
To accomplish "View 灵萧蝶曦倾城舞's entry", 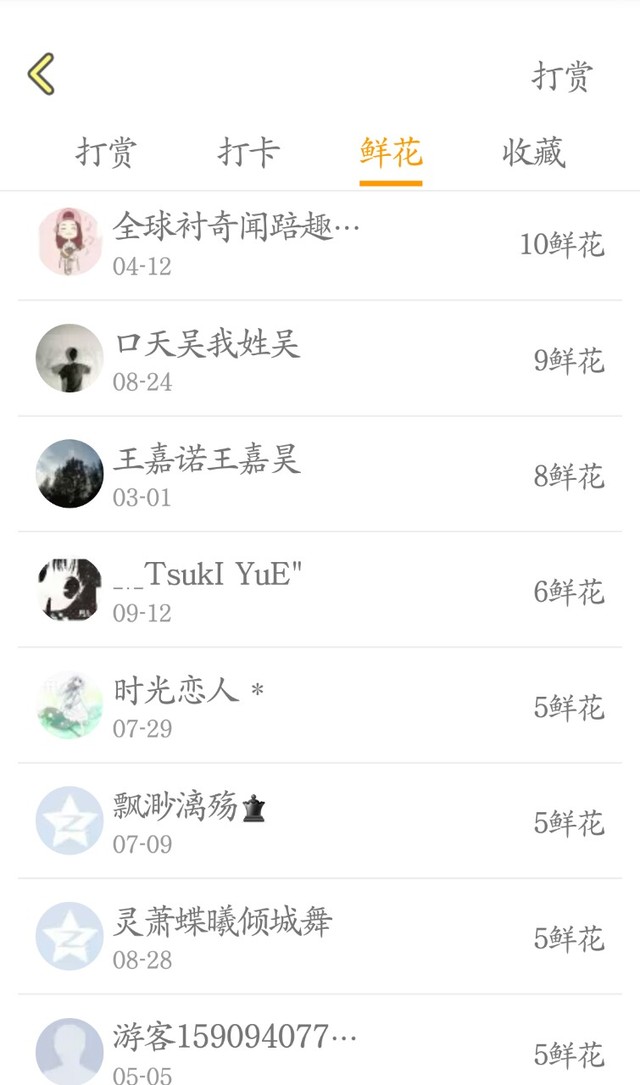I will tap(320, 937).
